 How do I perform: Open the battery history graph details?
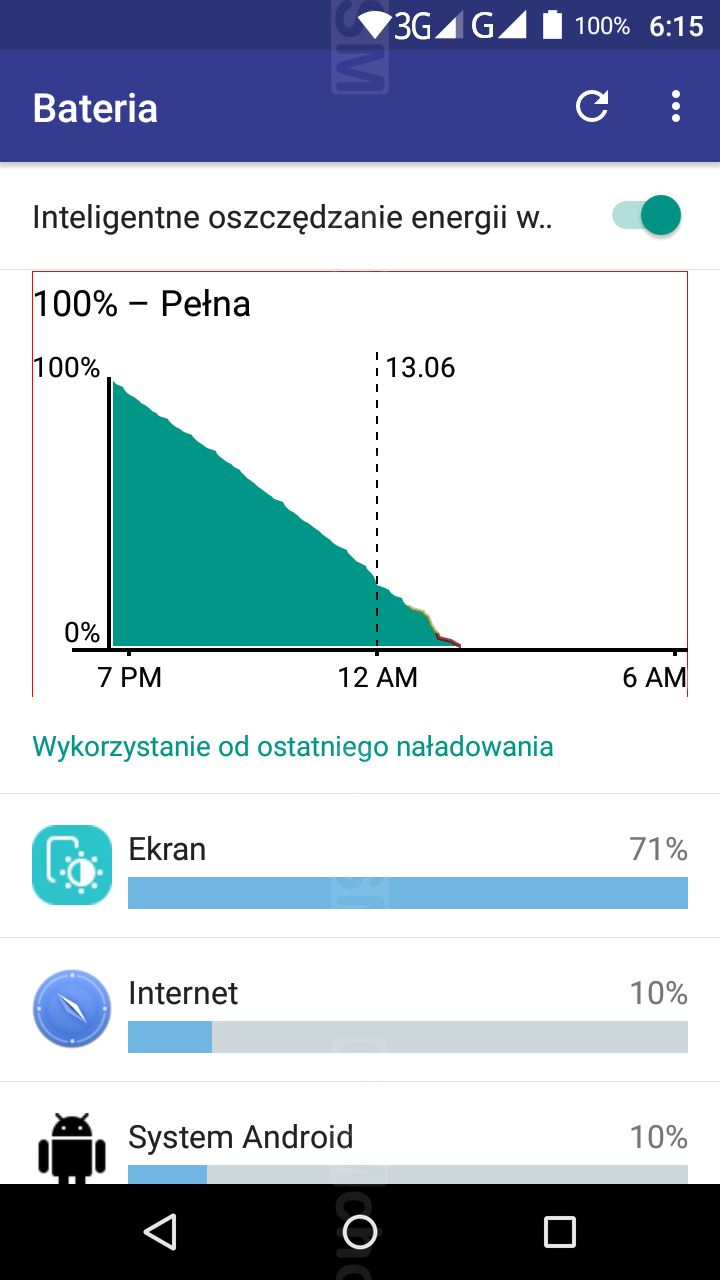[x=360, y=484]
